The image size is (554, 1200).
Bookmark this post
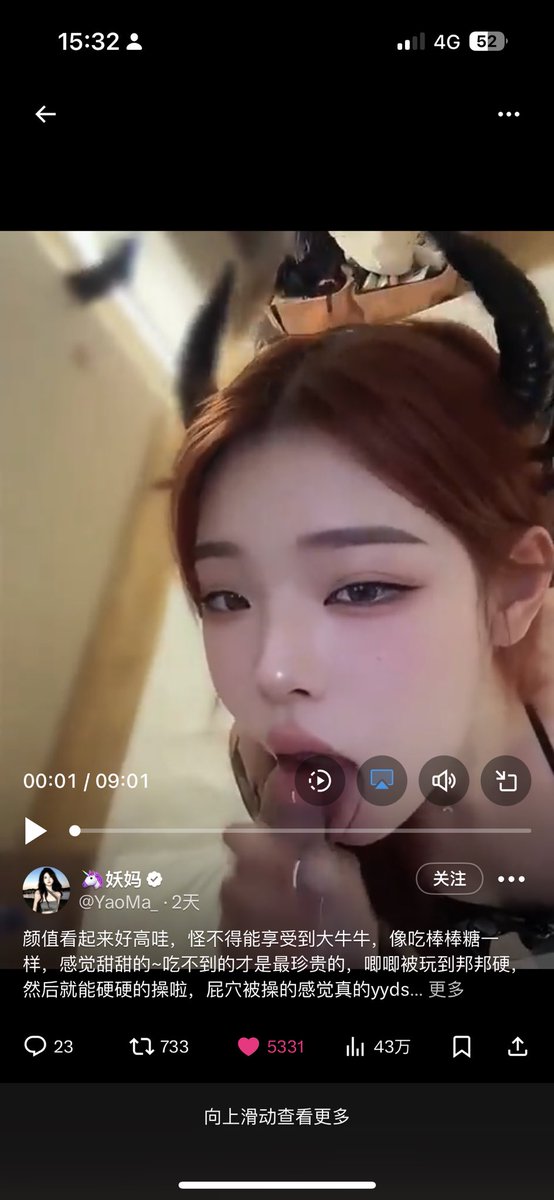461,1046
